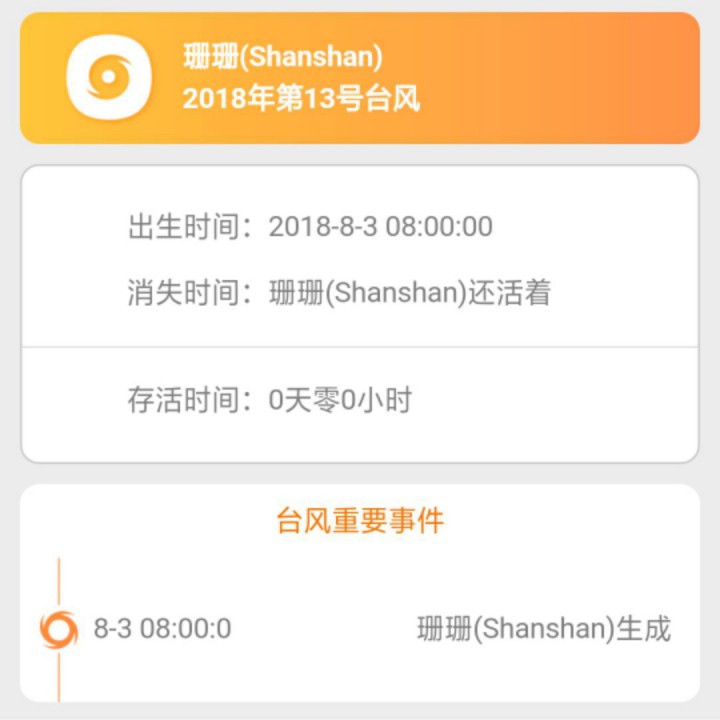Select the 8-3 08:00 Shanshan生成 event

click(x=360, y=629)
